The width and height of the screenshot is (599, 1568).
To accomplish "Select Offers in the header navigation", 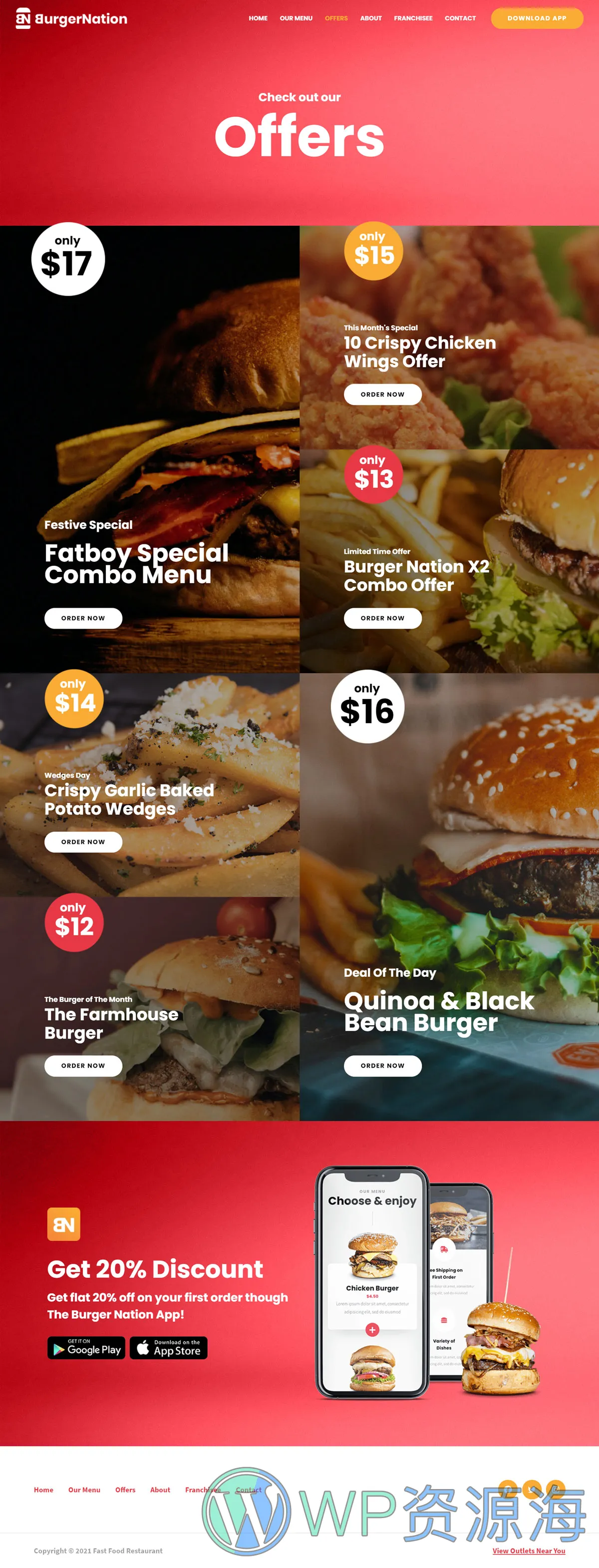I will pos(336,18).
